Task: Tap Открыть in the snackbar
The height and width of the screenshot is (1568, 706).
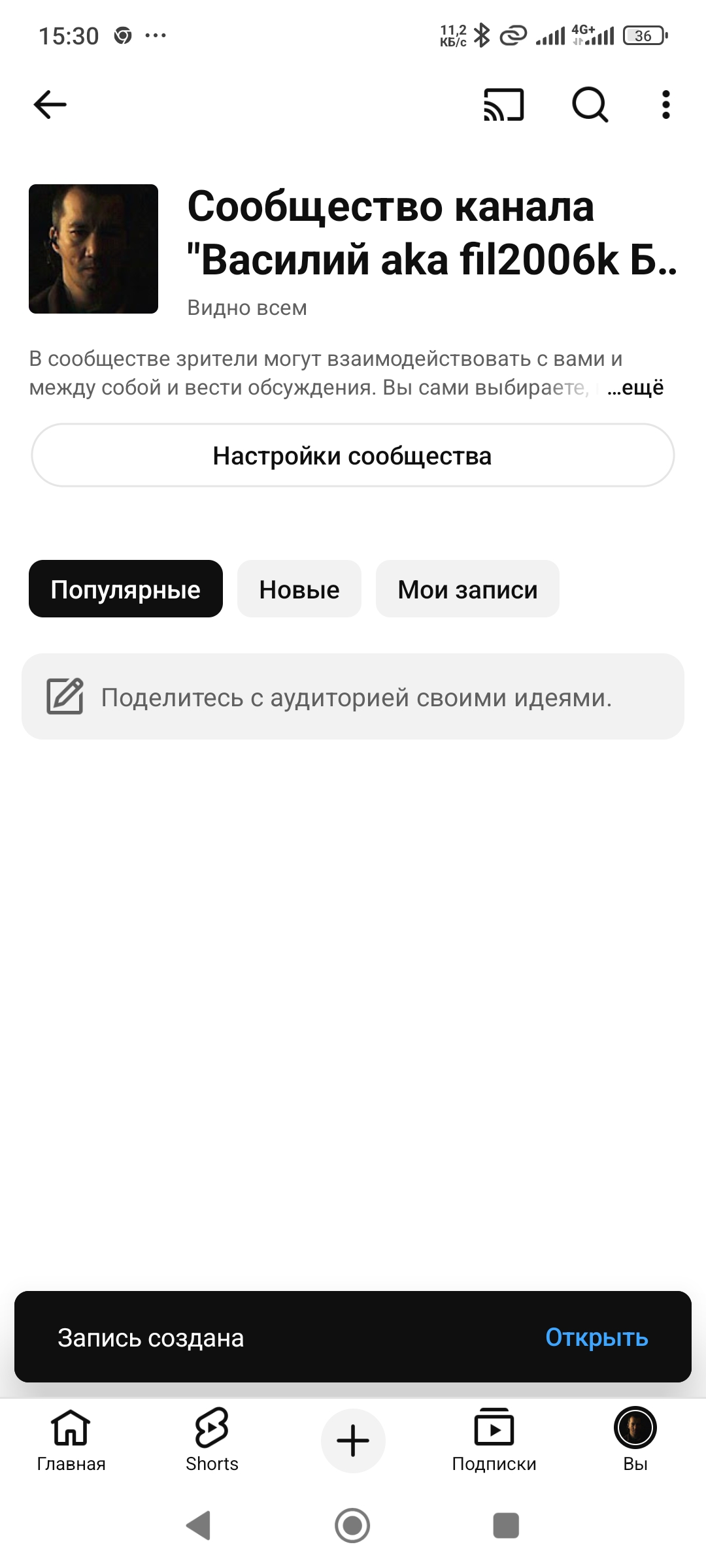Action: click(597, 1338)
